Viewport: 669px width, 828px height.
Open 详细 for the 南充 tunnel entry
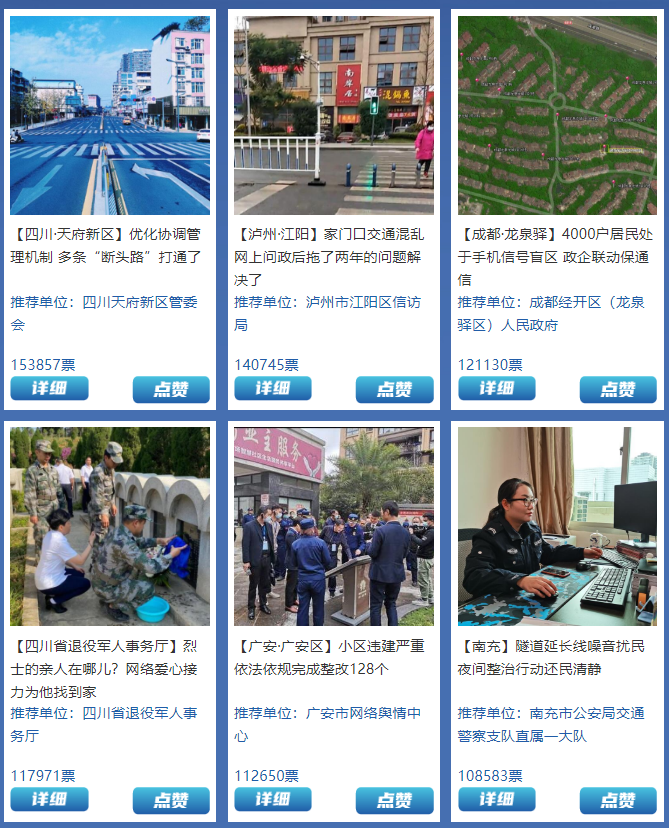pos(496,800)
